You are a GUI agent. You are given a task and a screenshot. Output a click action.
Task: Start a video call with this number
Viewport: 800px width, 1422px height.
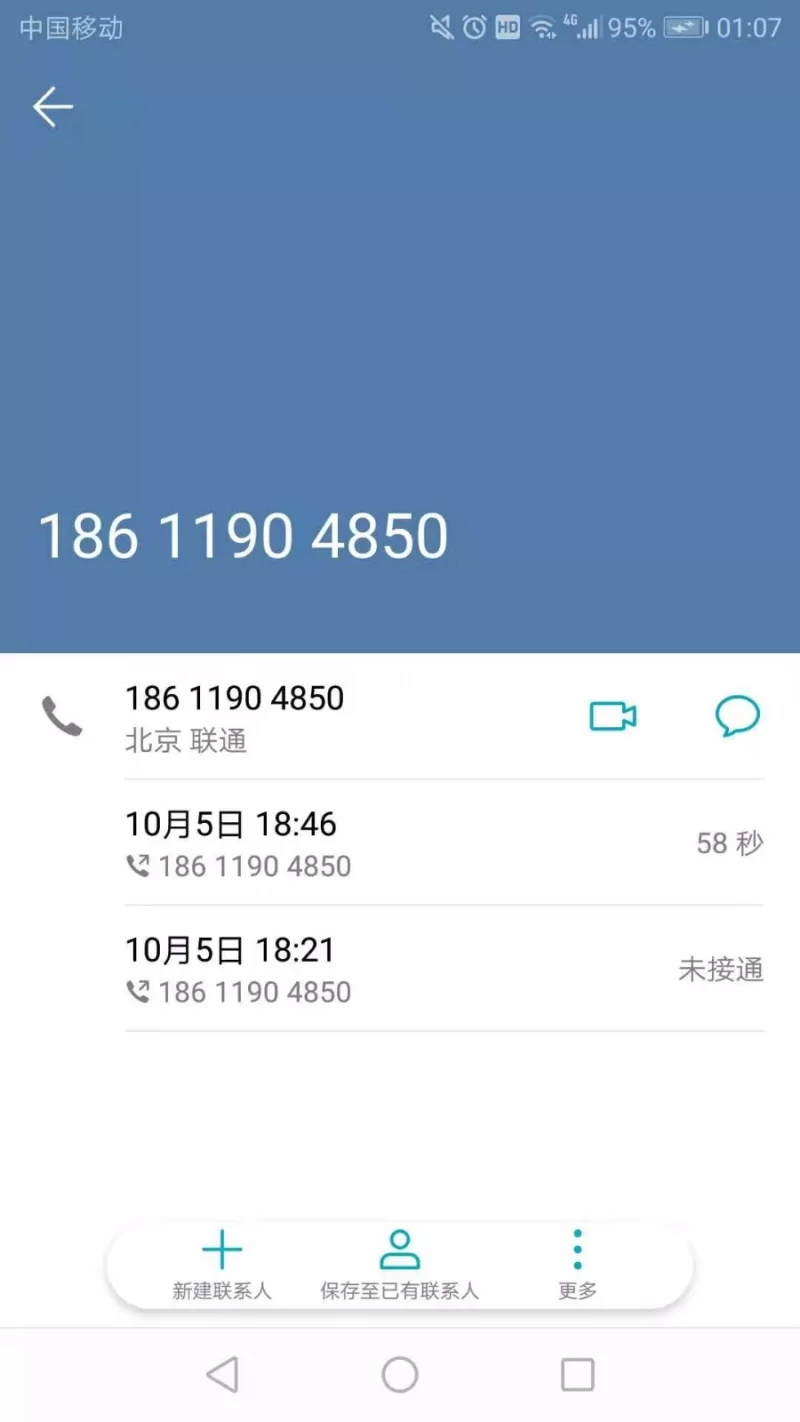click(x=613, y=716)
